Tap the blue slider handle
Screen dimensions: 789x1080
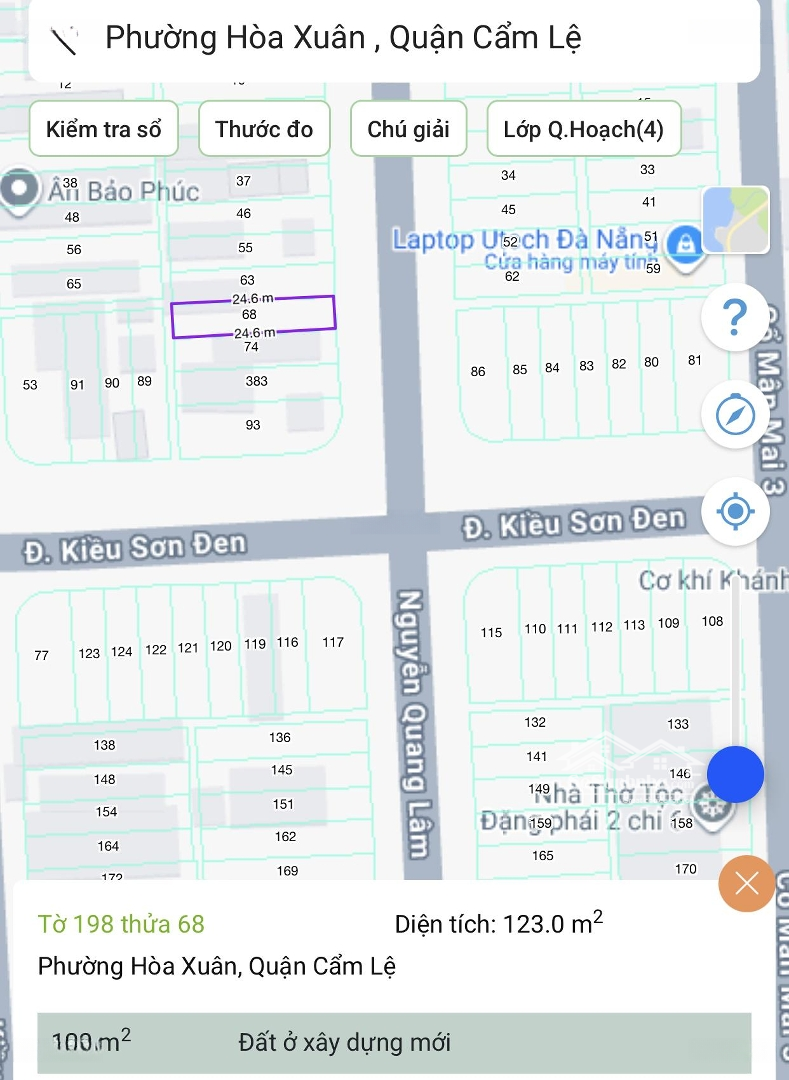(x=735, y=774)
